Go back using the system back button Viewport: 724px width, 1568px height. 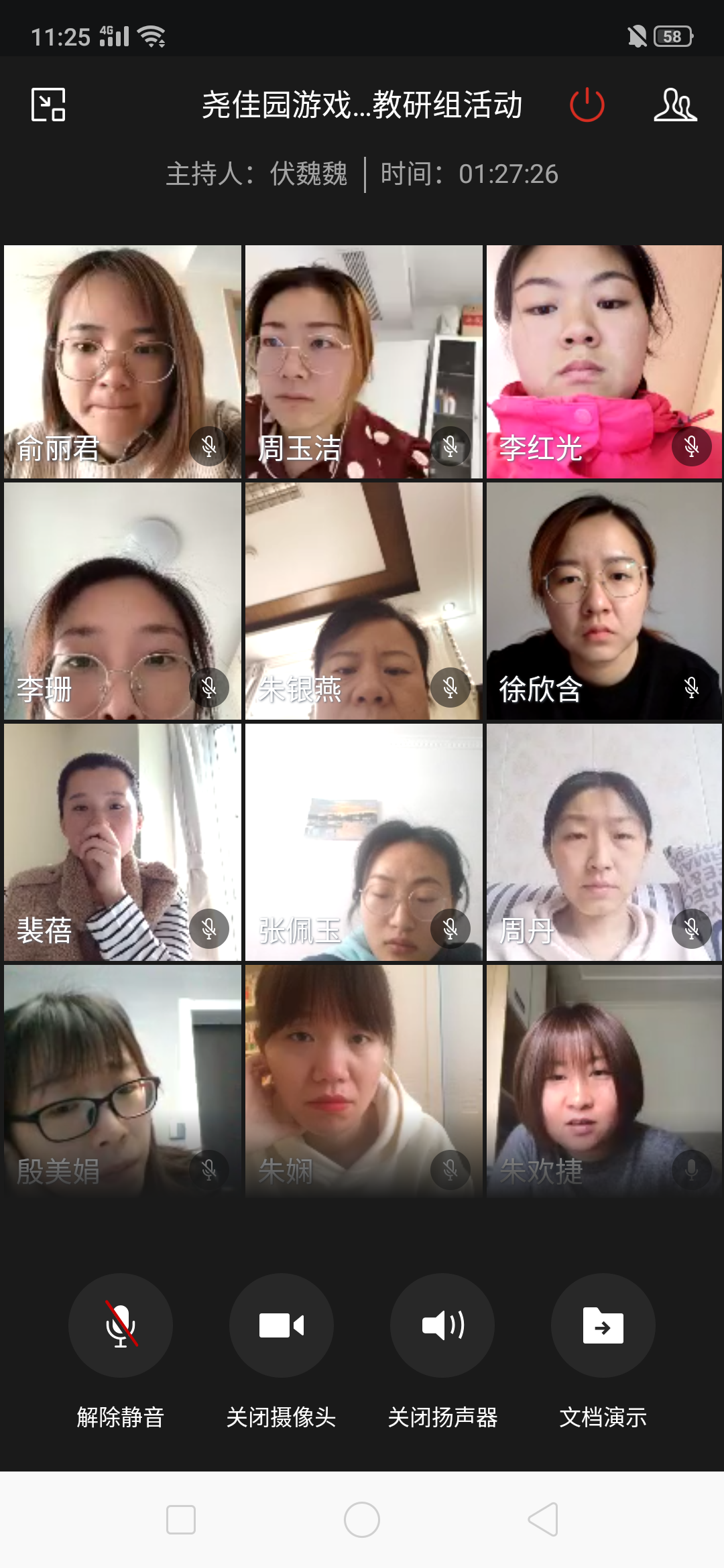pos(543,1519)
